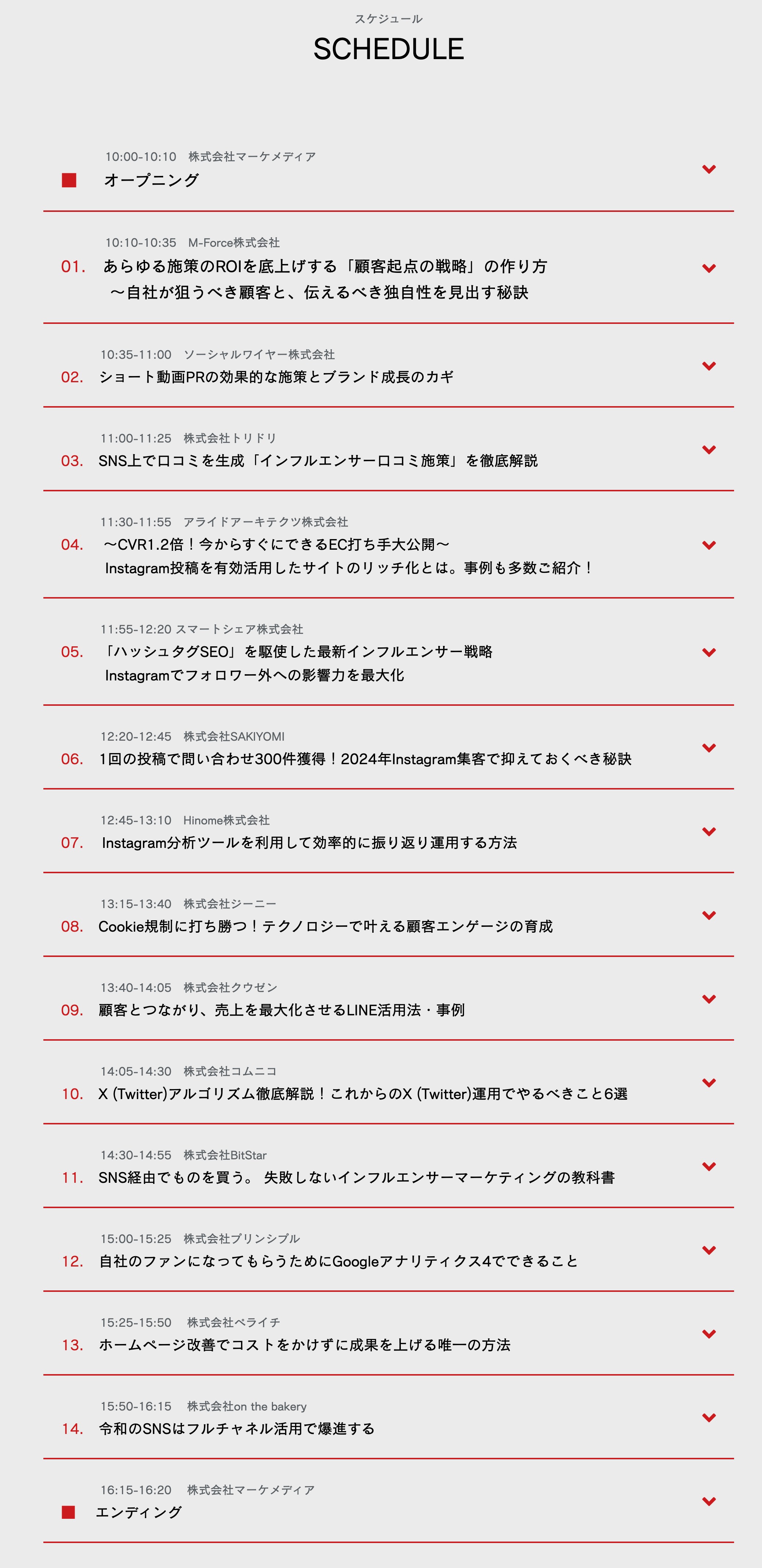Expand session 02 about ショート動画PR
This screenshot has height=1568, width=762.
click(708, 366)
